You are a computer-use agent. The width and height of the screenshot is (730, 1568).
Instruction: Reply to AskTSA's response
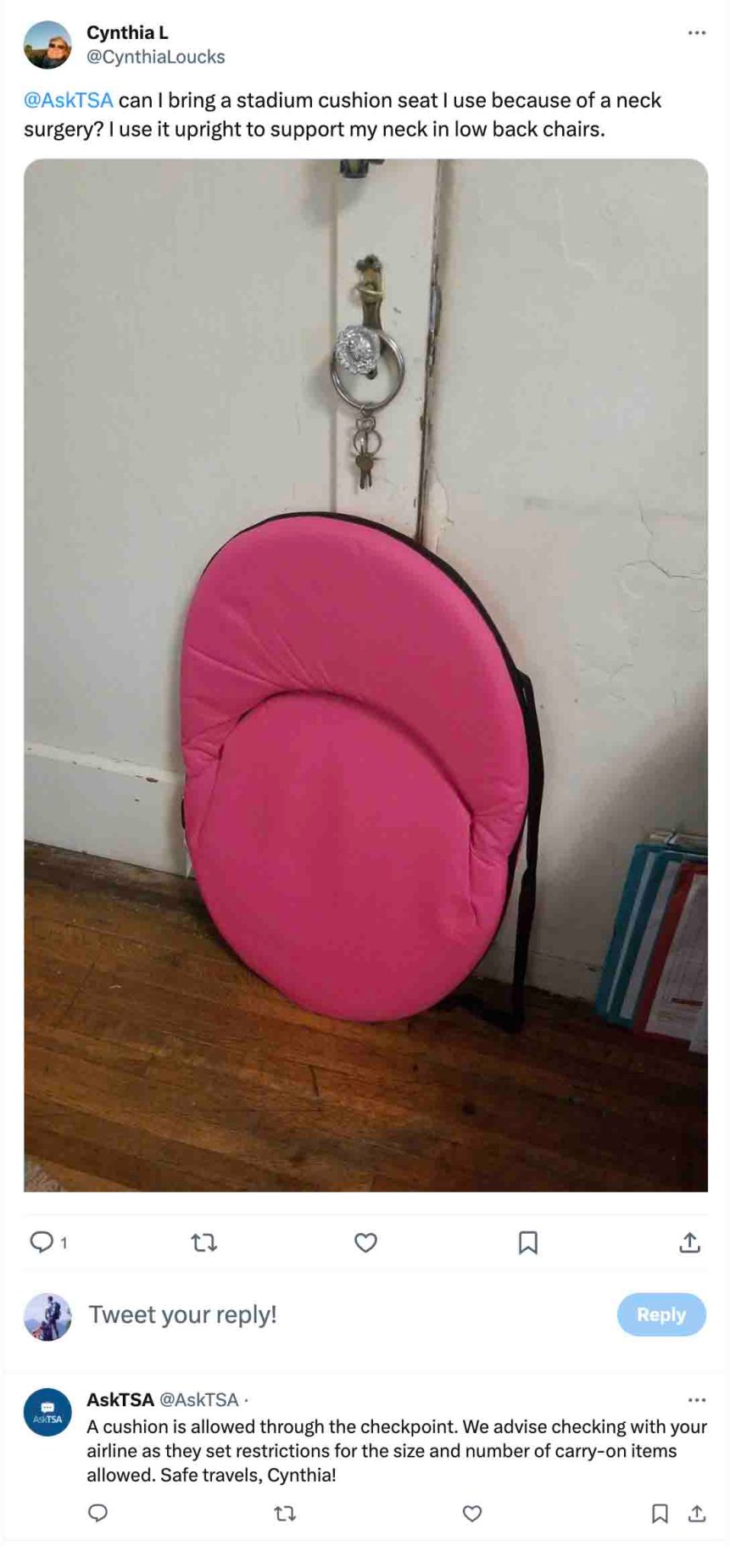[98, 1513]
